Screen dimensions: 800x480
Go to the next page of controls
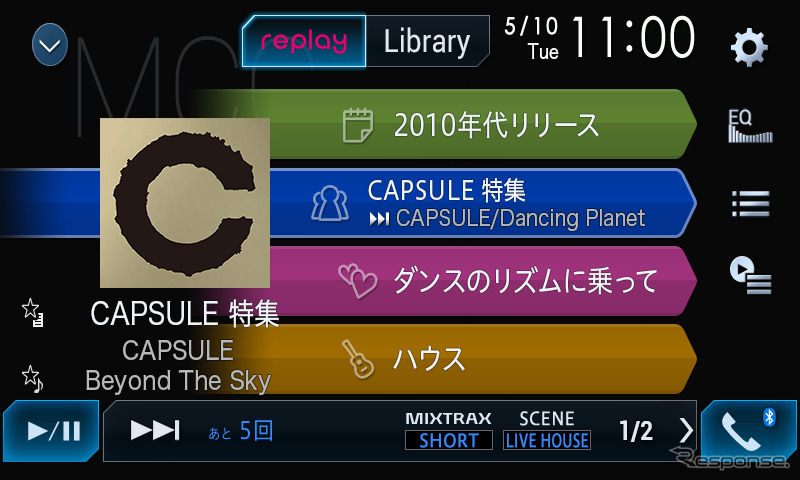pyautogui.click(x=686, y=431)
